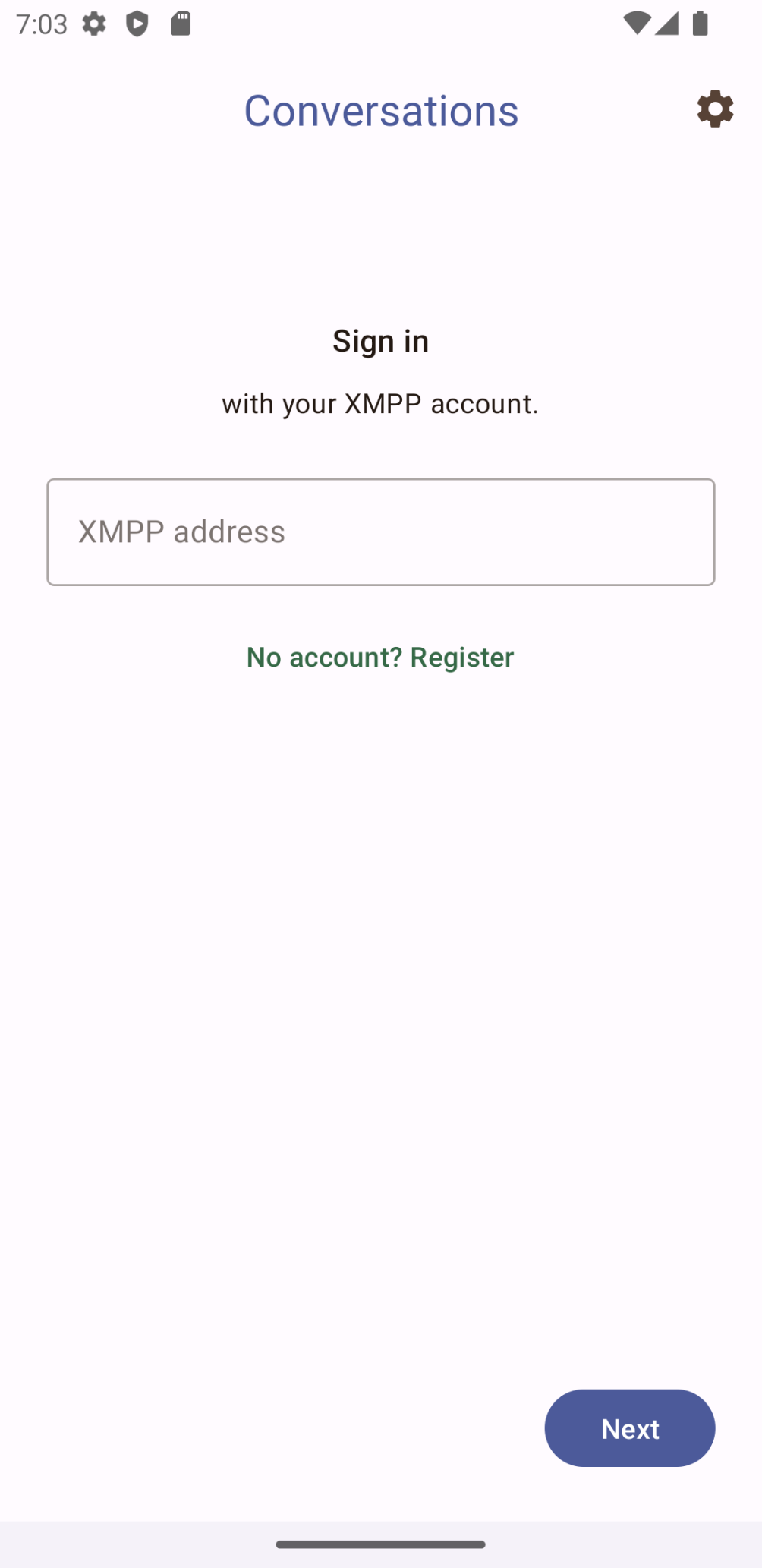
Task: Tap the No account? Register link
Action: (380, 657)
